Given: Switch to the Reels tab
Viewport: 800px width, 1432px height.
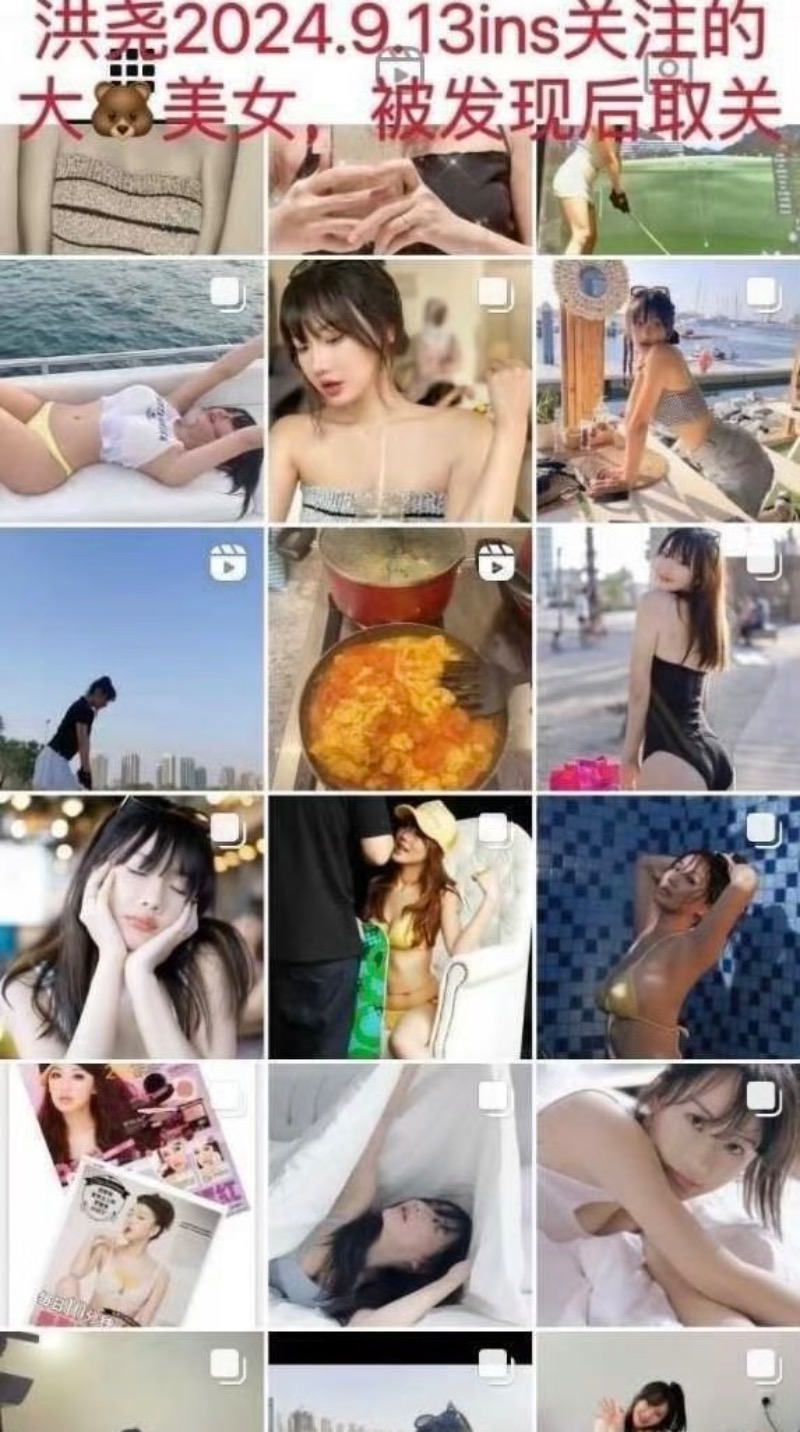Looking at the screenshot, I should tap(400, 70).
